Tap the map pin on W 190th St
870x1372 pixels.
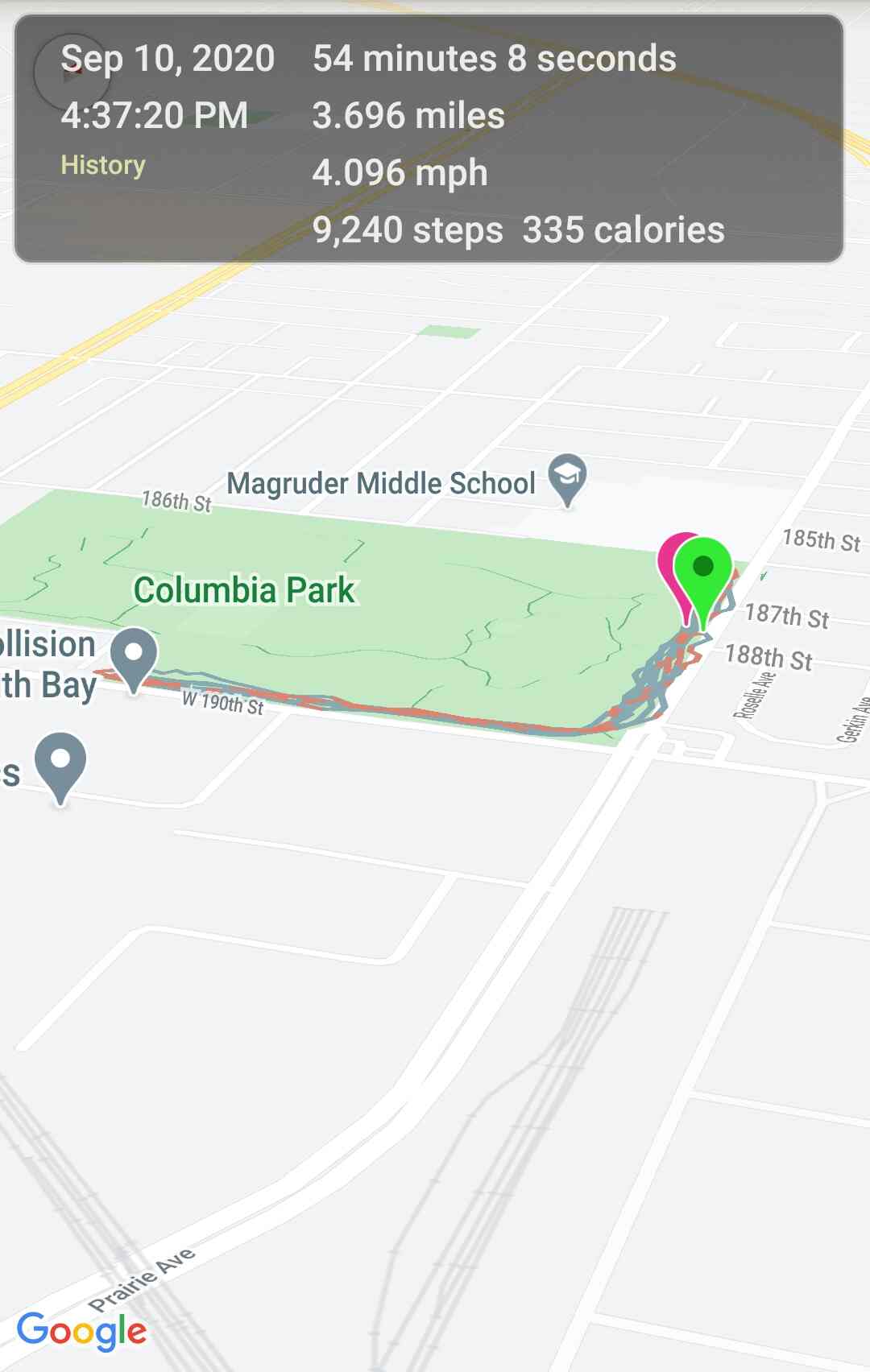[134, 655]
